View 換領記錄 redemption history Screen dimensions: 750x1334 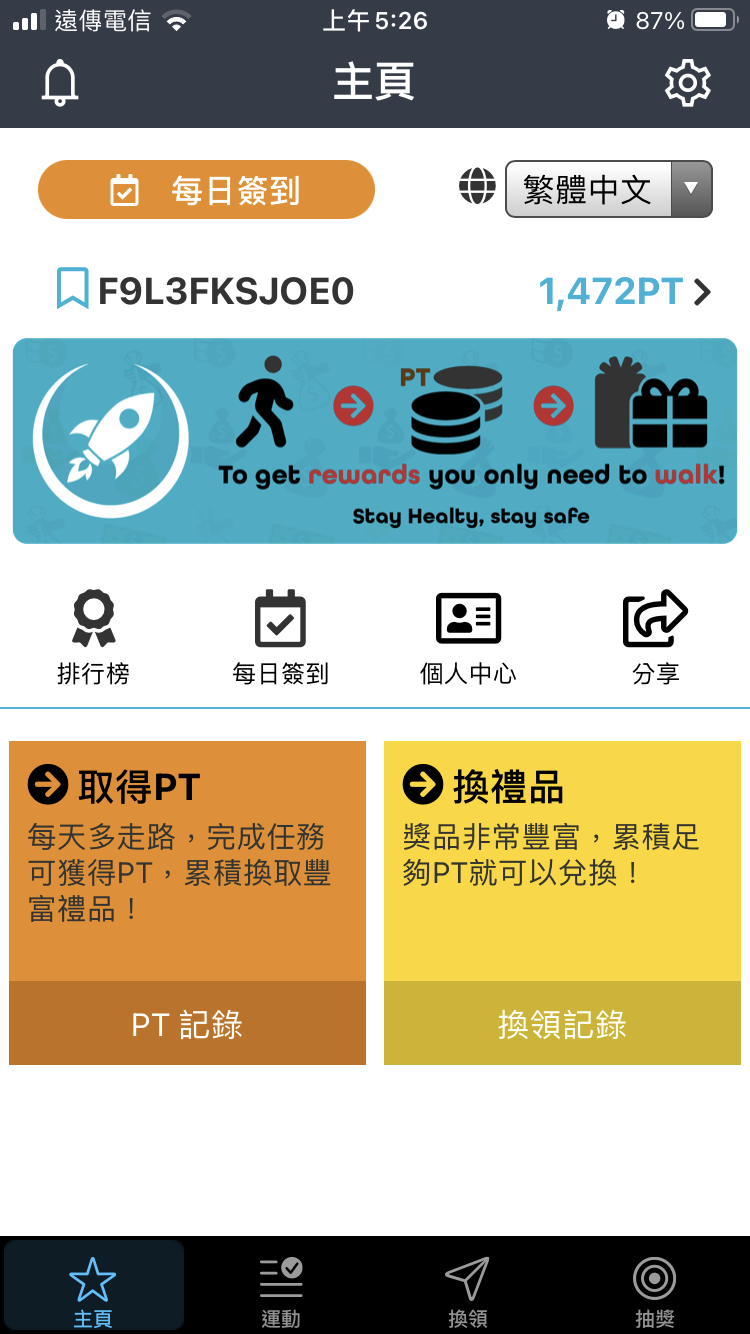(562, 1023)
